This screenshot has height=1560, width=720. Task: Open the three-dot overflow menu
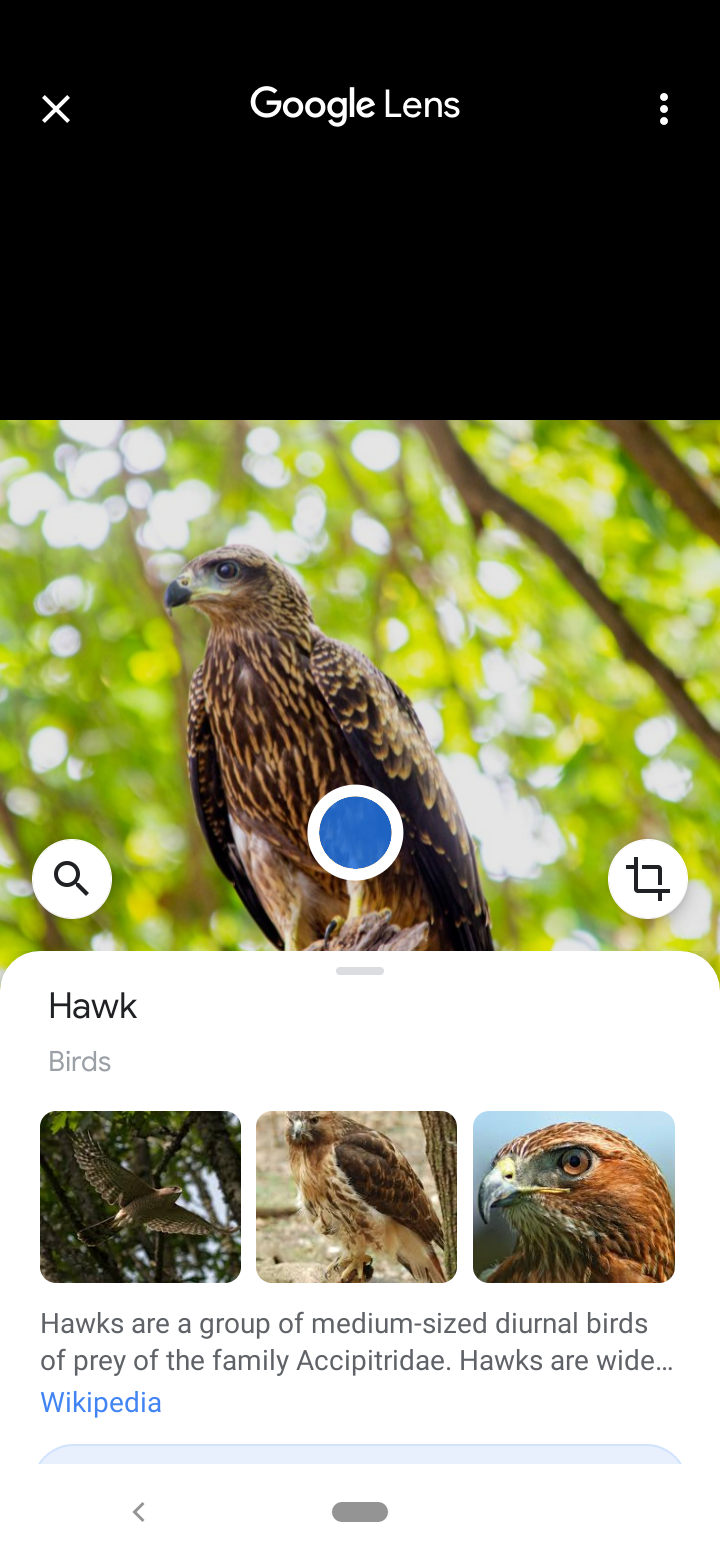664,109
